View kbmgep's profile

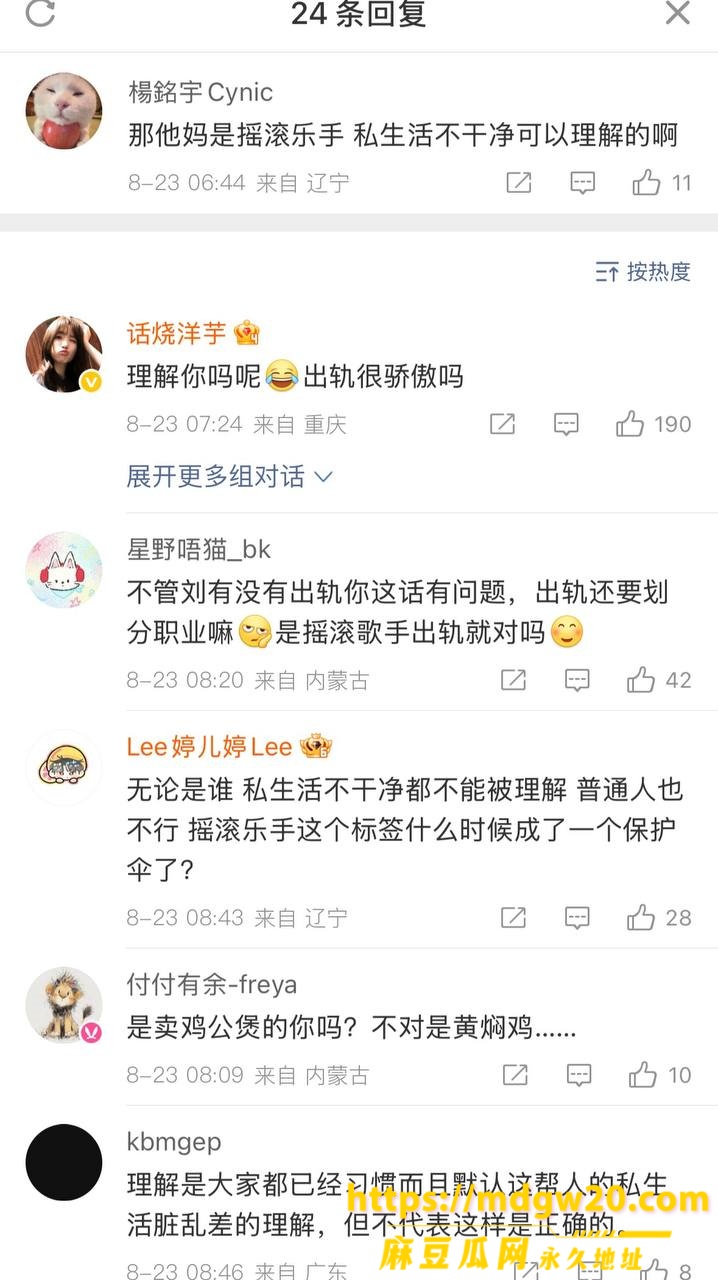tap(64, 1162)
